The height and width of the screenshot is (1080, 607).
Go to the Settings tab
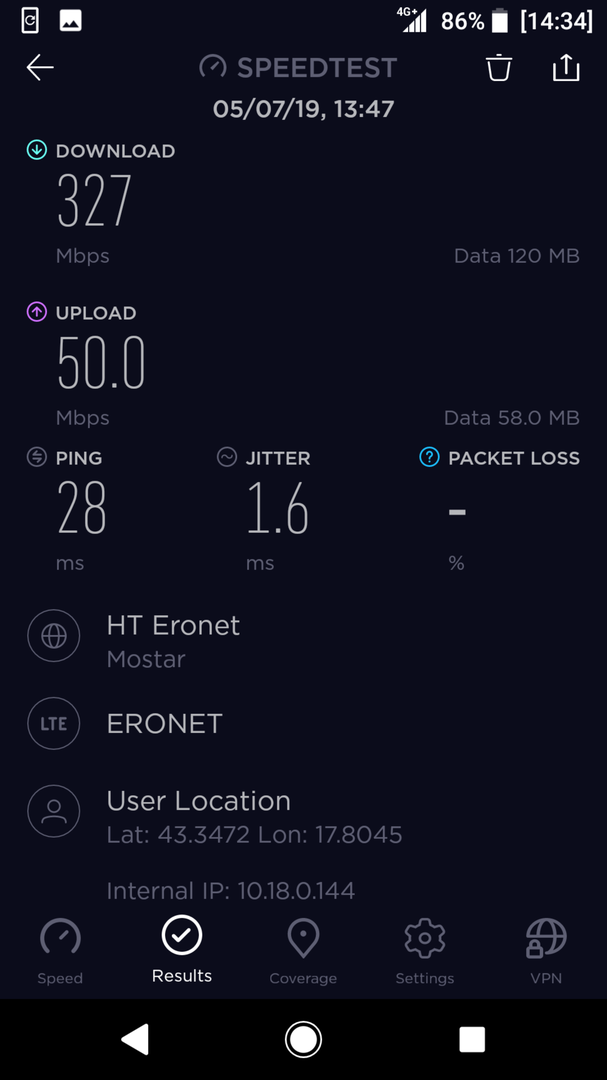pyautogui.click(x=425, y=950)
